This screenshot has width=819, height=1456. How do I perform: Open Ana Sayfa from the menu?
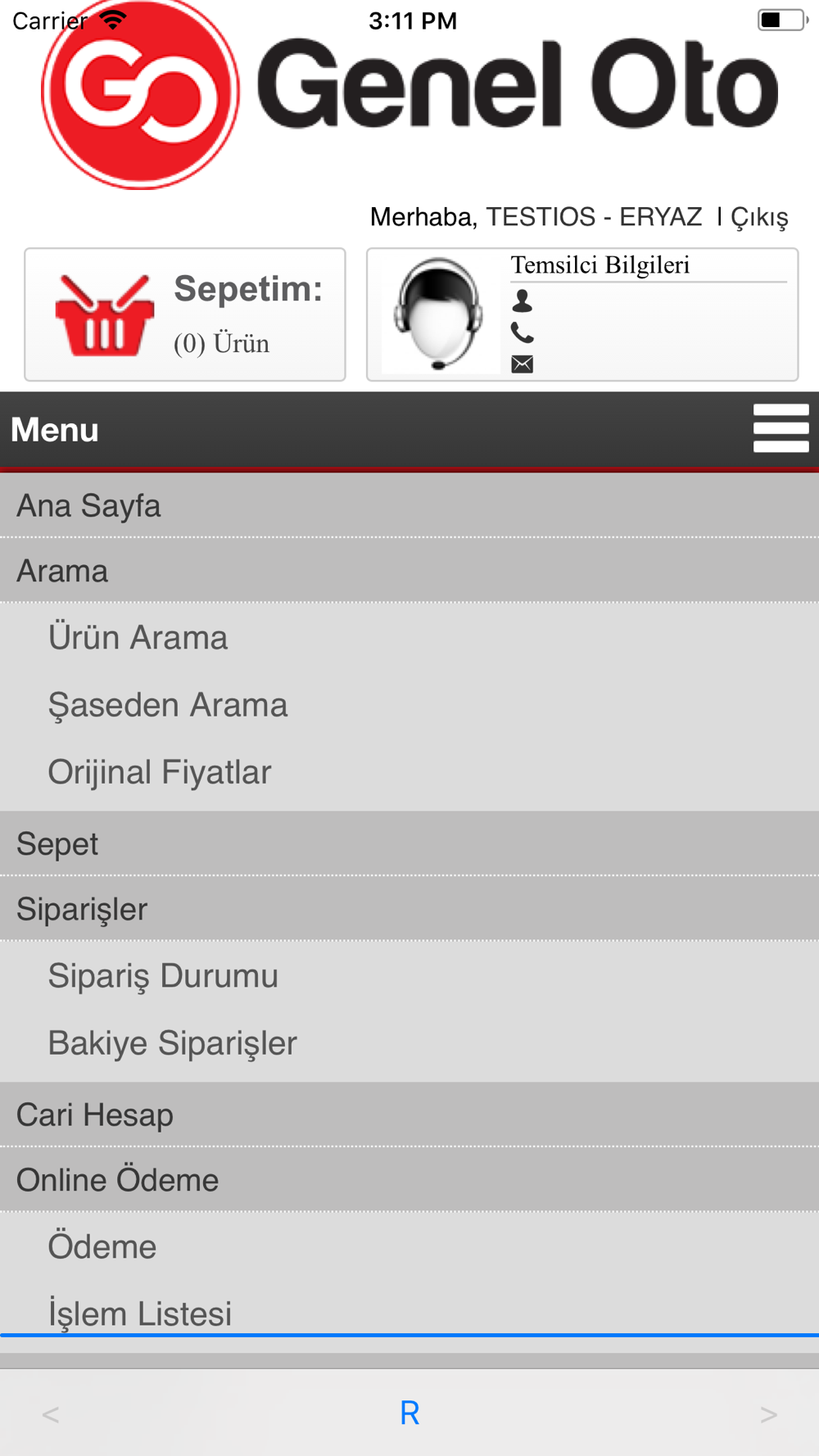pyautogui.click(x=409, y=505)
